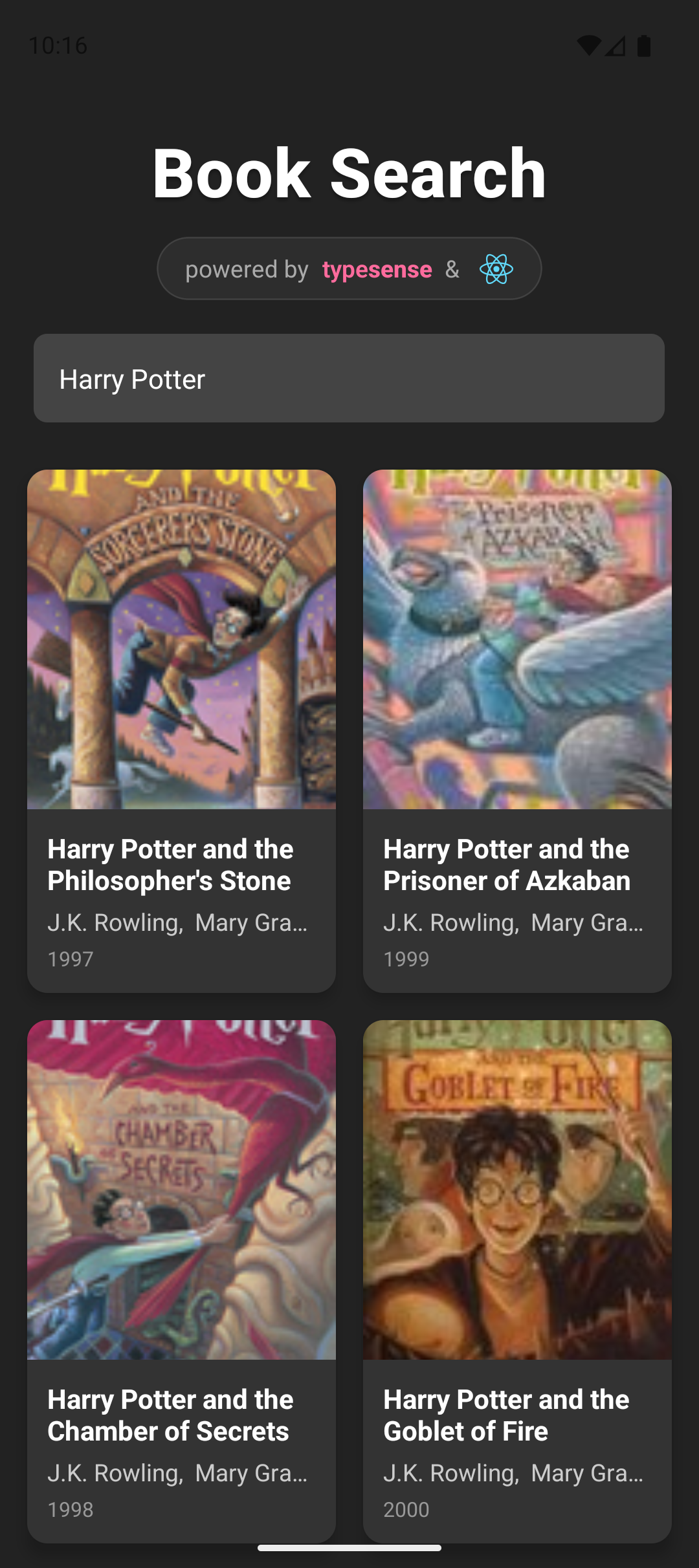Click the year 2000 under Goblet of Fire
The width and height of the screenshot is (699, 1568).
tap(406, 1510)
